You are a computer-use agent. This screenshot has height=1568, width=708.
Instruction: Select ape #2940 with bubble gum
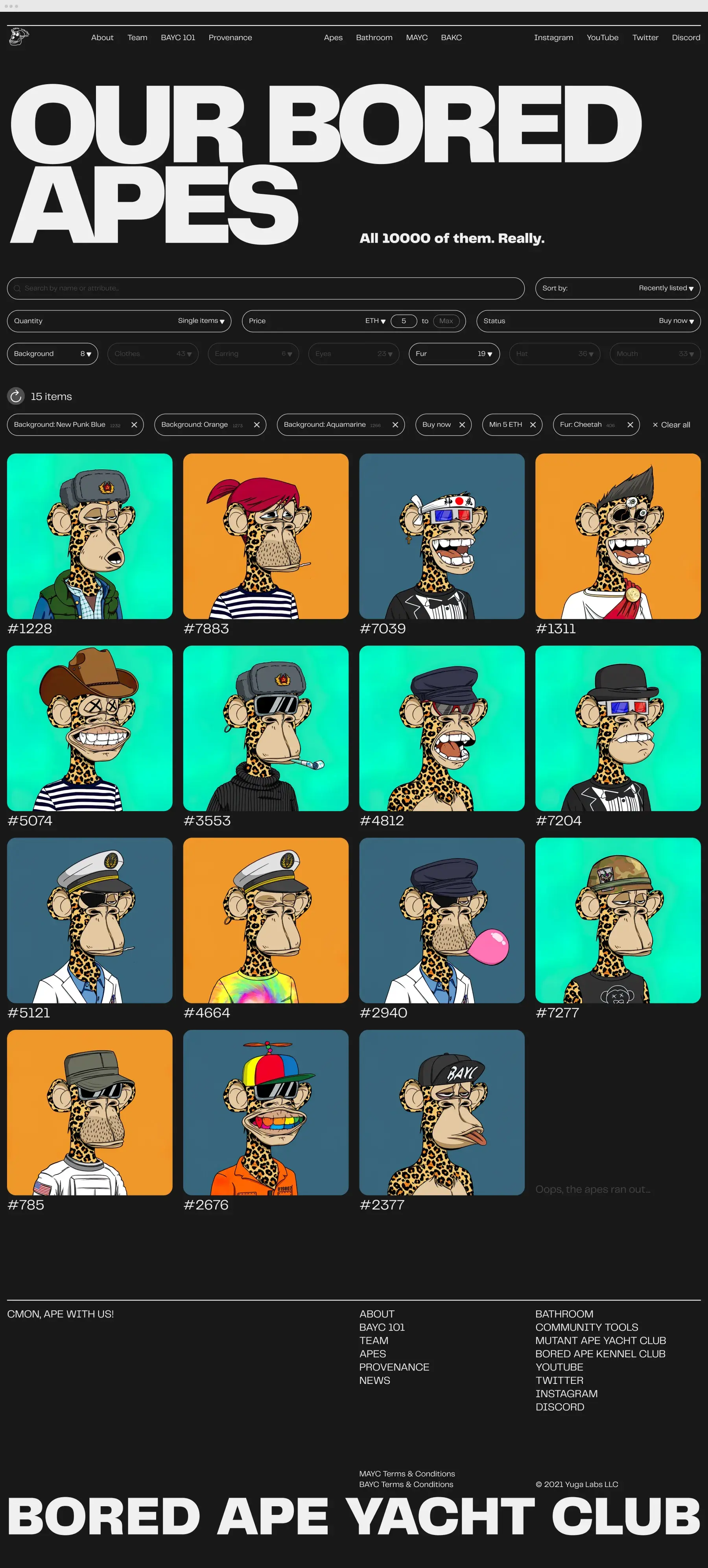(x=441, y=921)
